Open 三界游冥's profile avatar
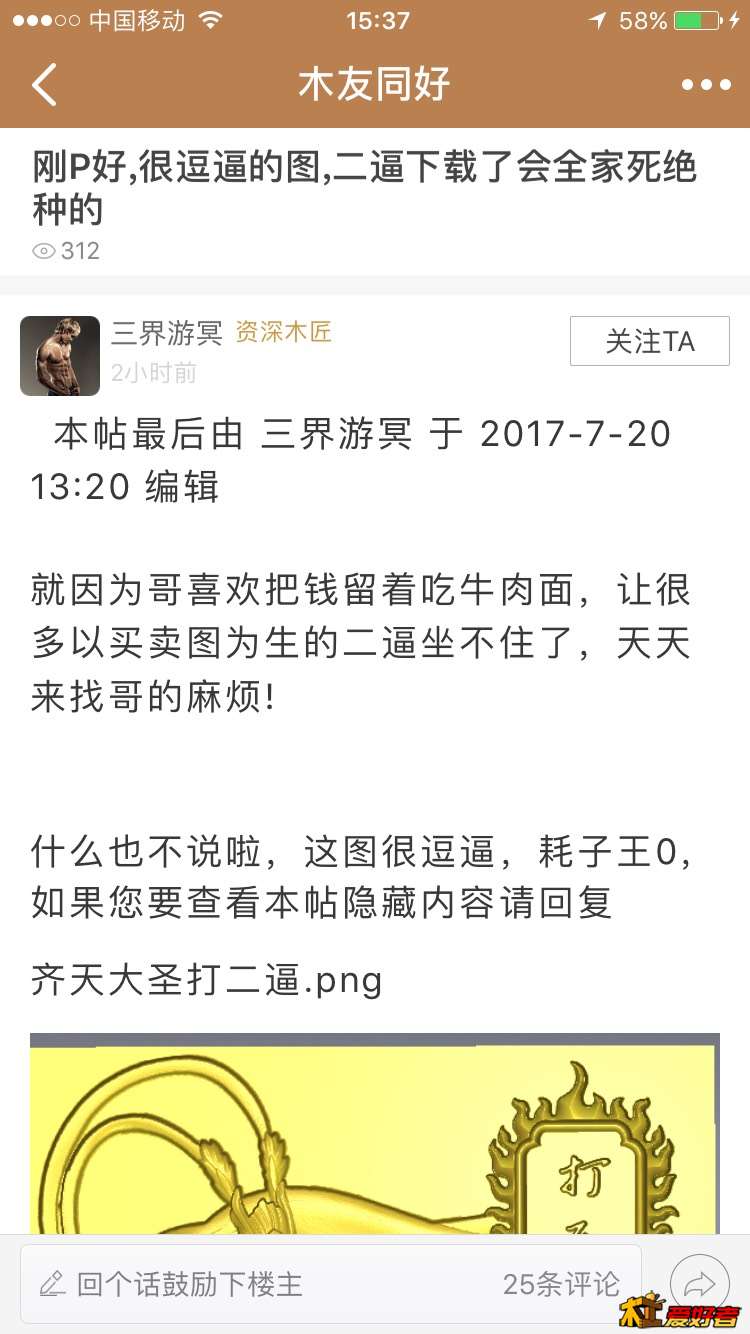Image resolution: width=750 pixels, height=1334 pixels. [60, 356]
